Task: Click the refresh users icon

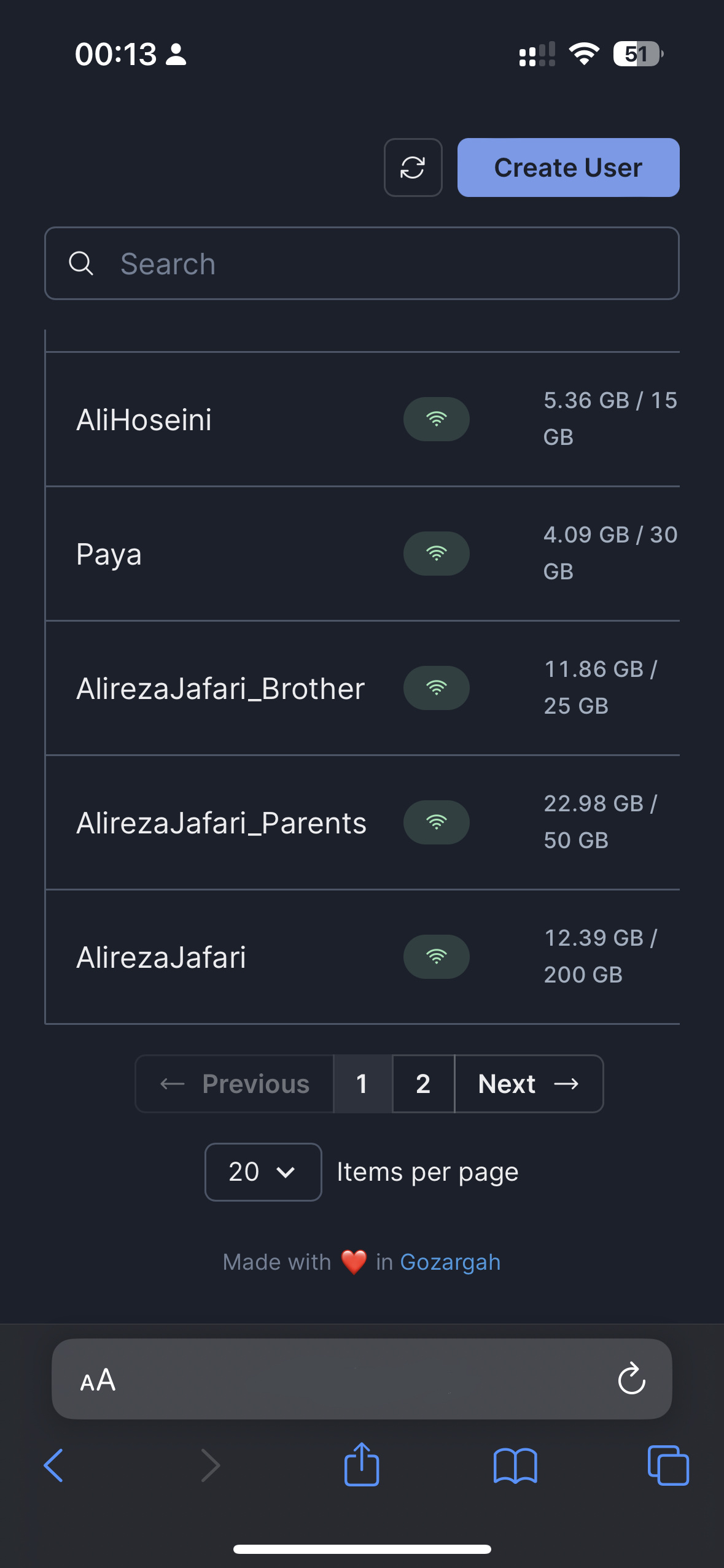Action: coord(413,167)
